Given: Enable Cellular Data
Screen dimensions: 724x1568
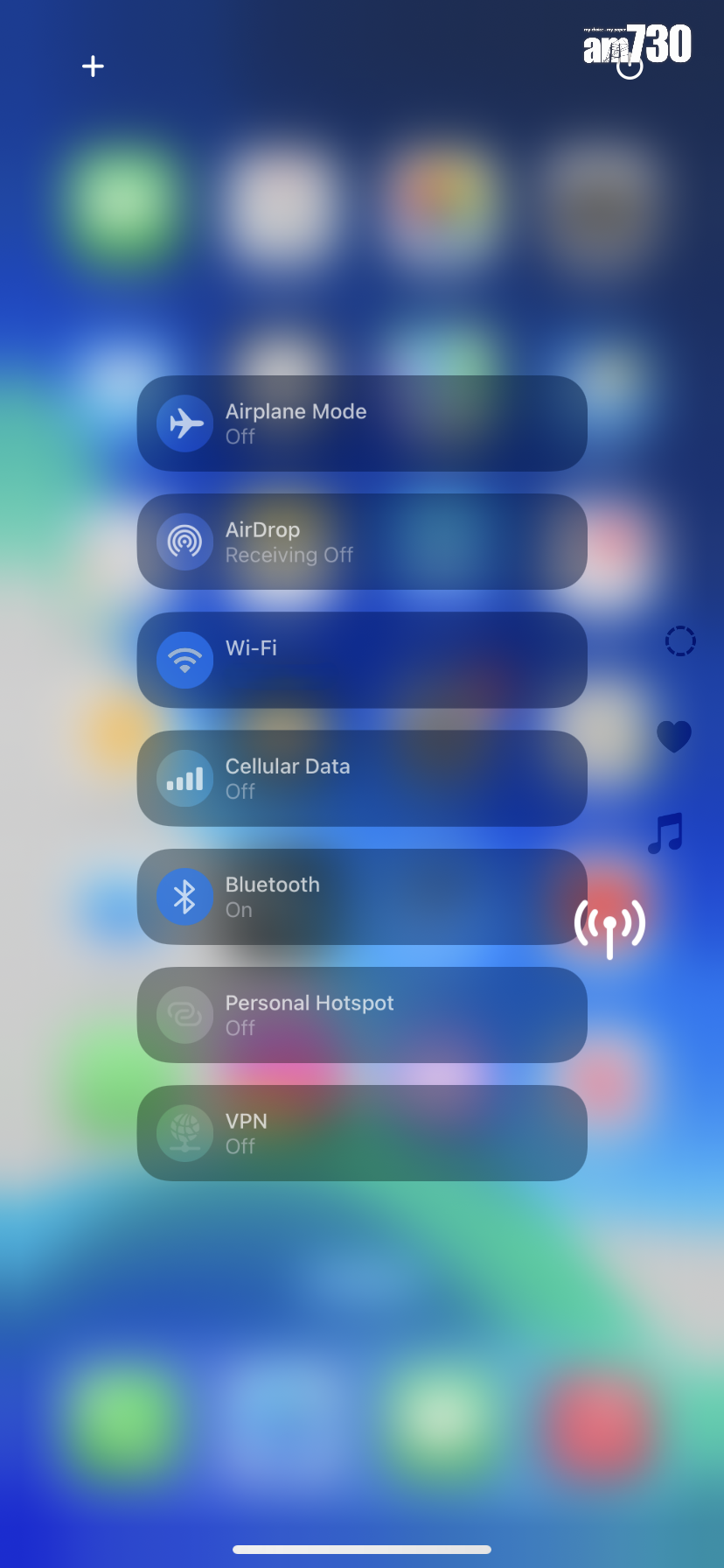Looking at the screenshot, I should coord(184,778).
